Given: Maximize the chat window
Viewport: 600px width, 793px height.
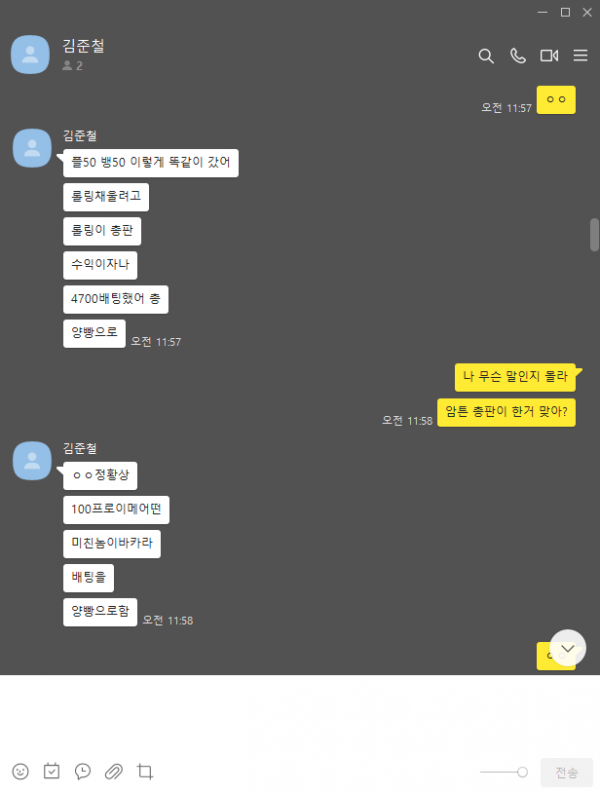Looking at the screenshot, I should coord(564,12).
